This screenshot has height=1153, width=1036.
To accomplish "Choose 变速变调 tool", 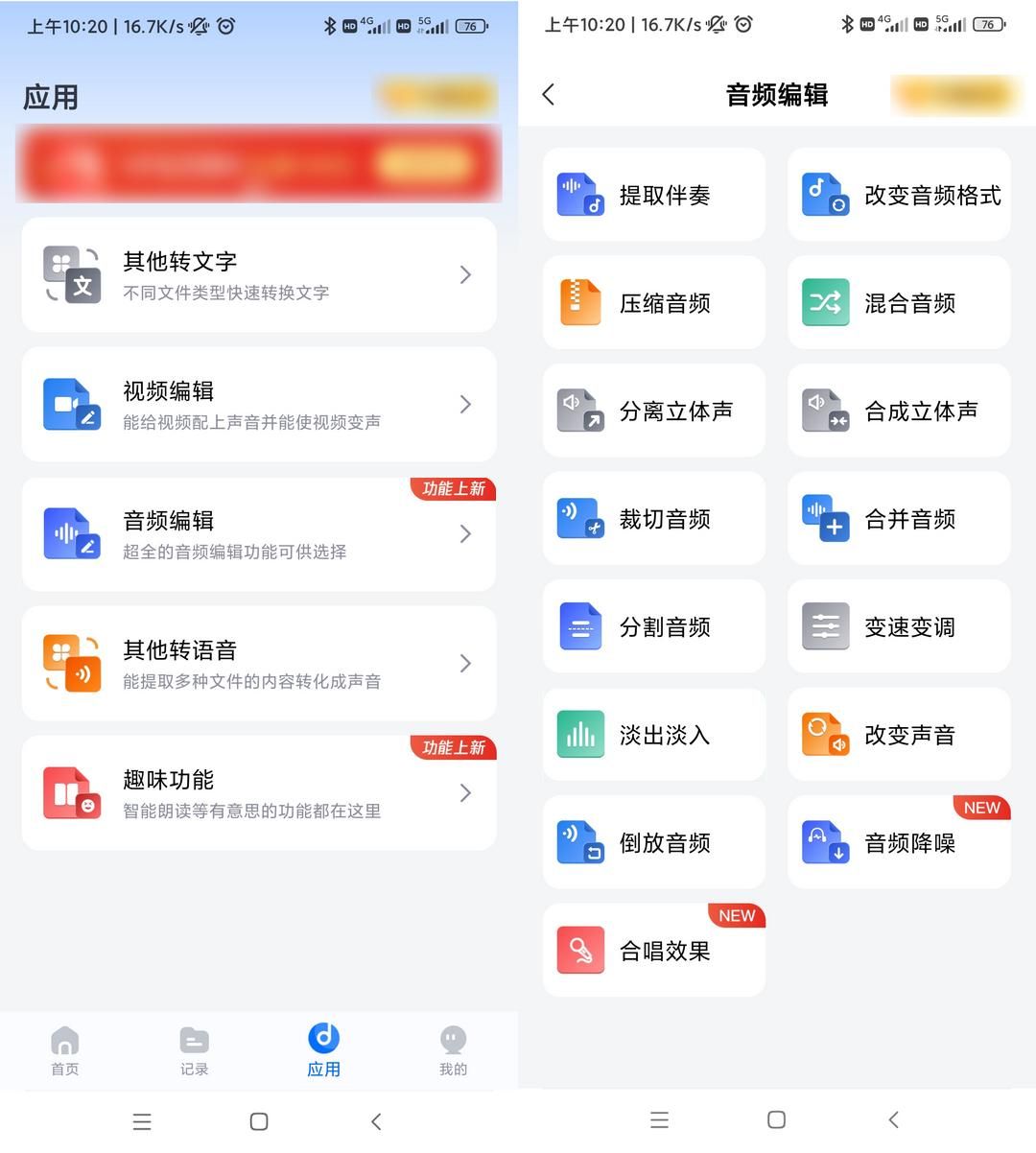I will (x=899, y=627).
